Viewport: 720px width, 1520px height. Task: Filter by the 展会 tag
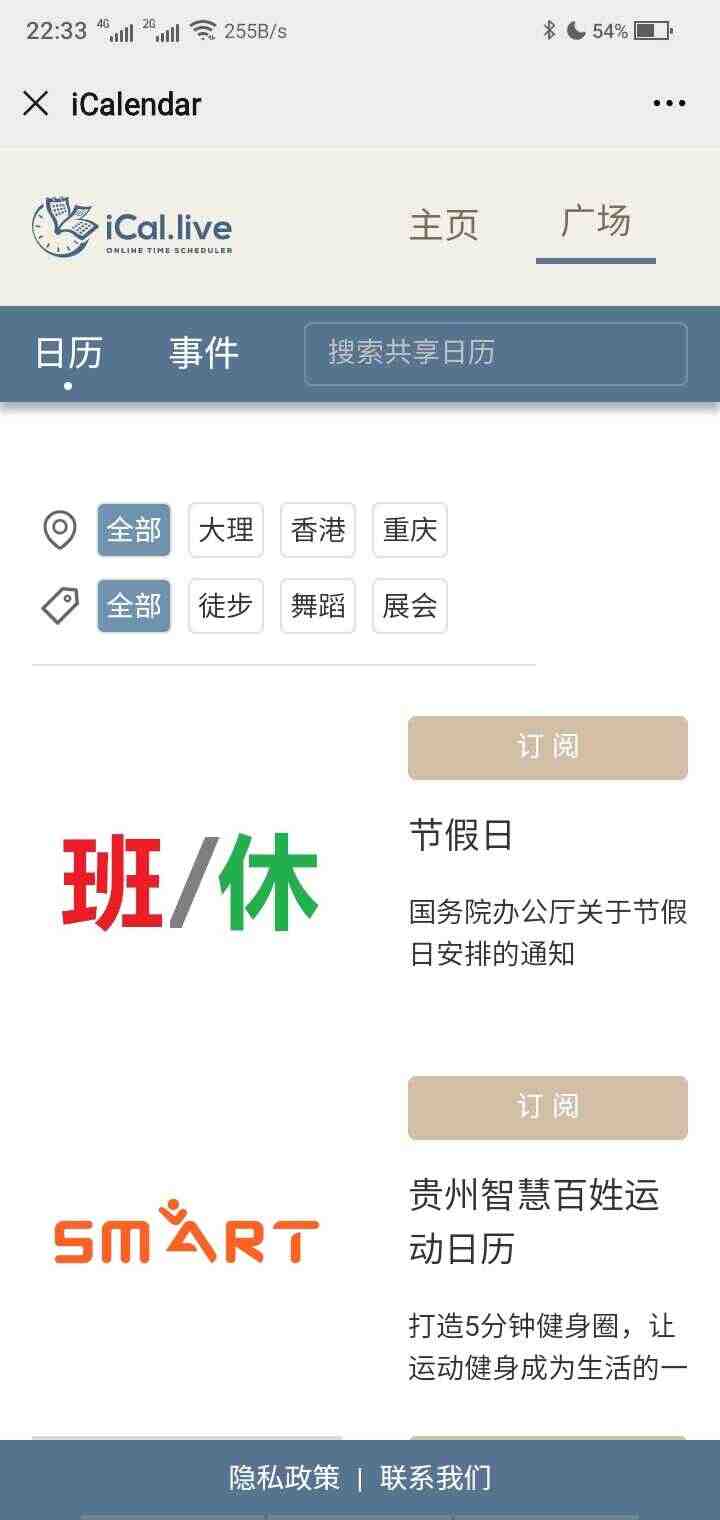(x=410, y=606)
